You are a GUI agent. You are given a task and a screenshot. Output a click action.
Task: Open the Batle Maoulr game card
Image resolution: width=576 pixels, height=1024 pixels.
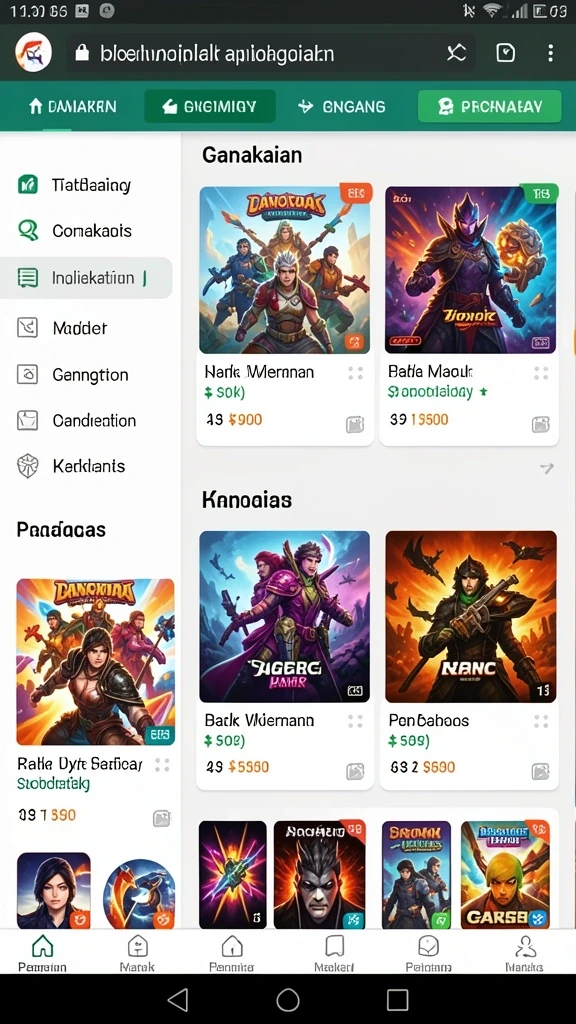[469, 315]
